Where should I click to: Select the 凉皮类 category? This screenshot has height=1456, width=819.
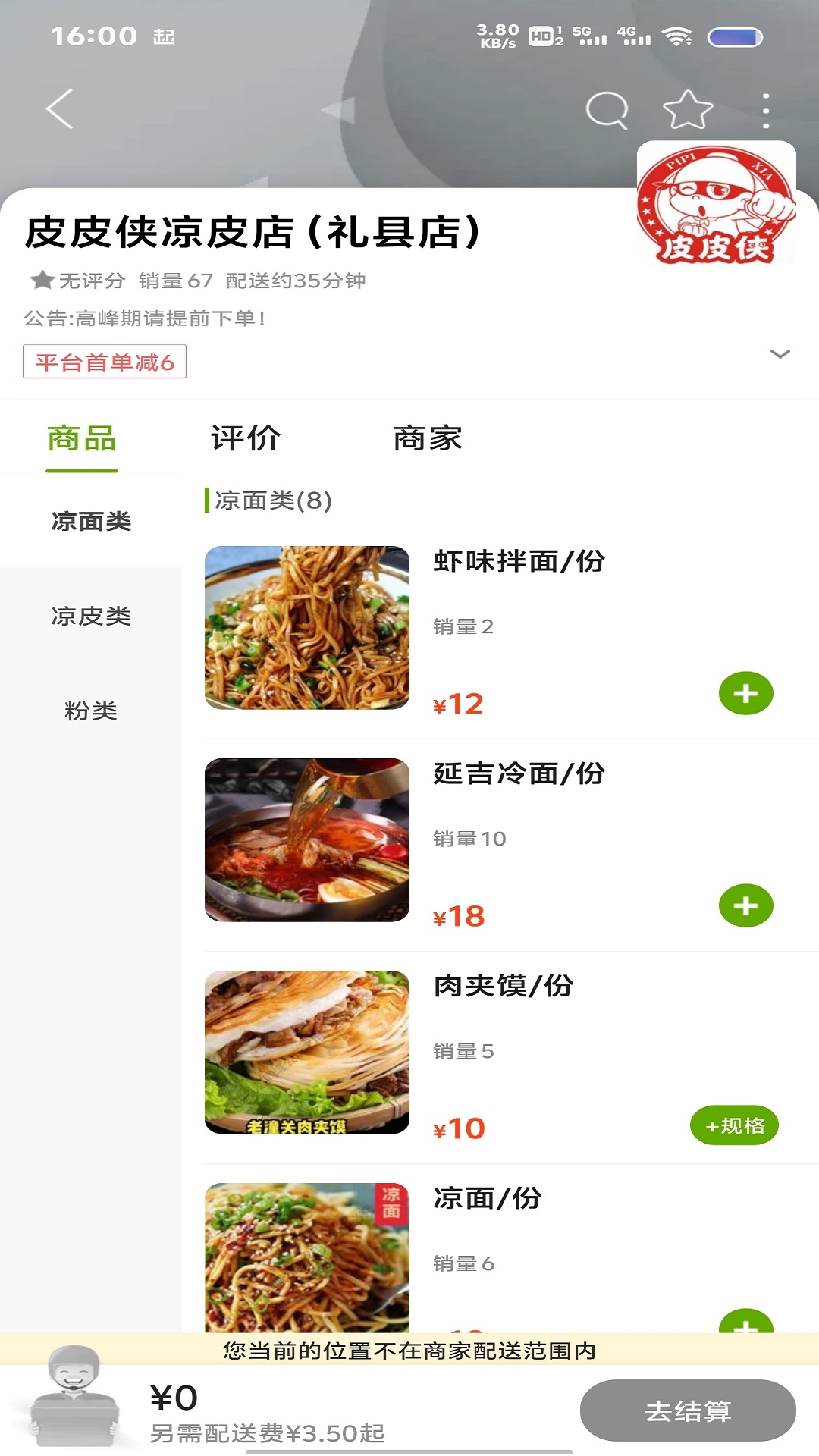pyautogui.click(x=91, y=616)
